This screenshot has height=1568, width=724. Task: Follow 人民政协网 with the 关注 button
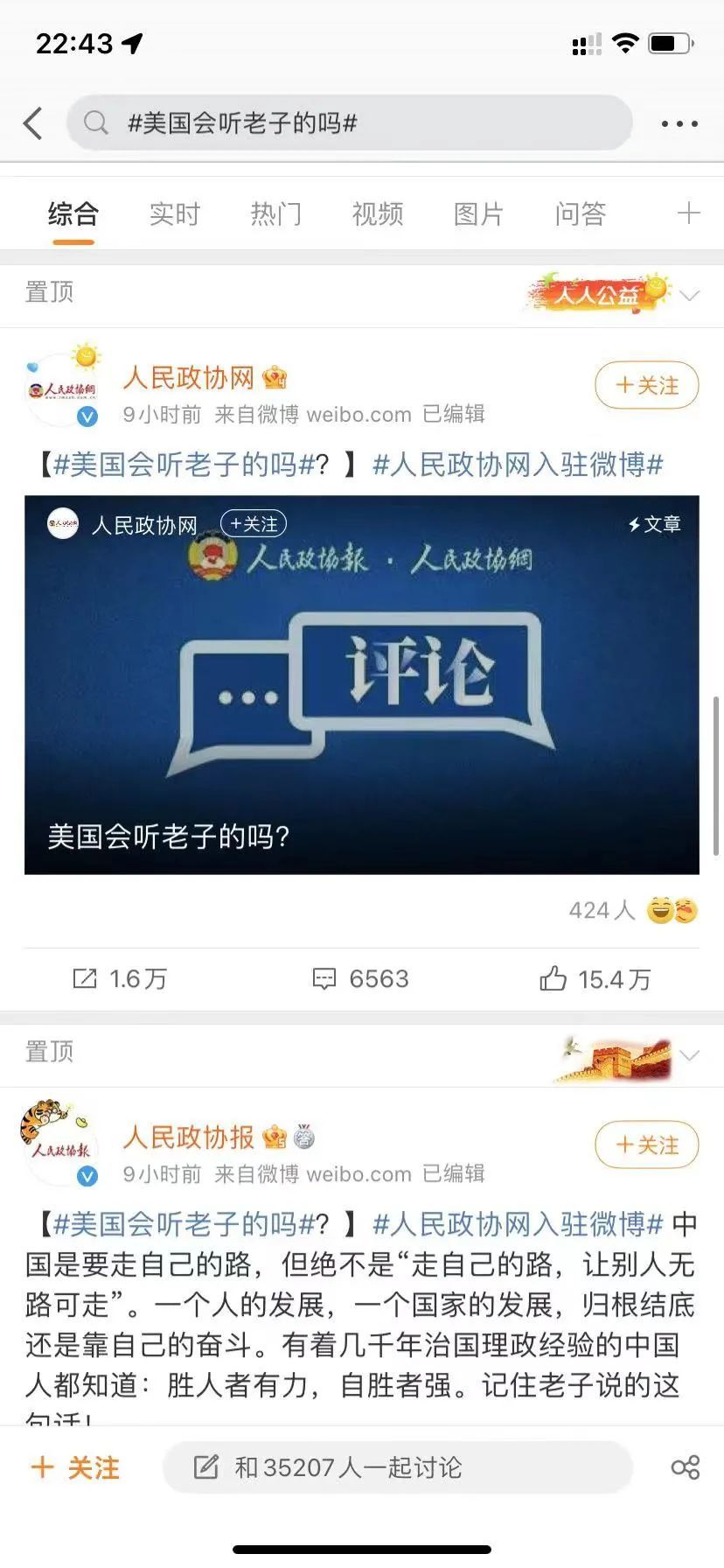click(x=646, y=385)
